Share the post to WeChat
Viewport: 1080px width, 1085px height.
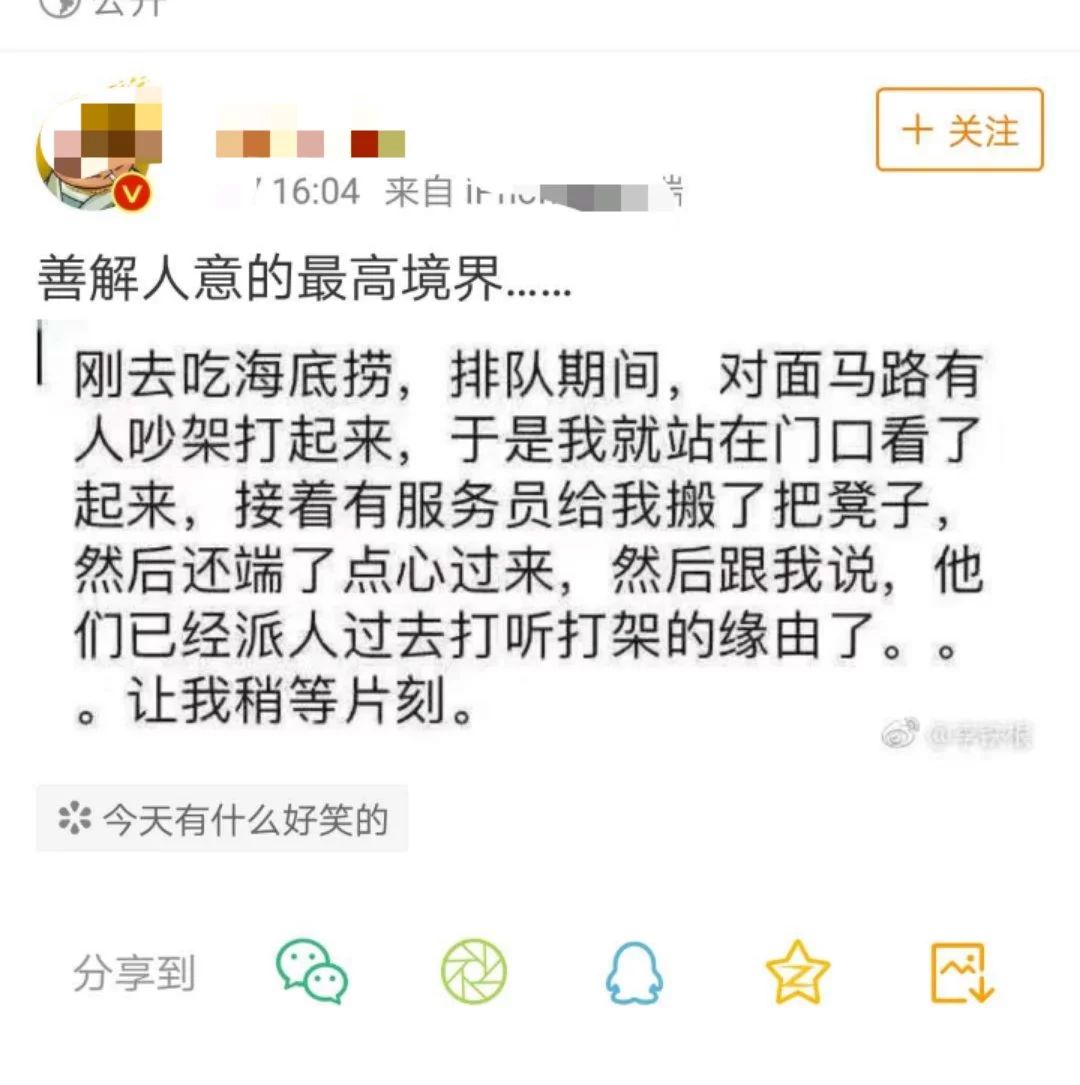(x=312, y=972)
